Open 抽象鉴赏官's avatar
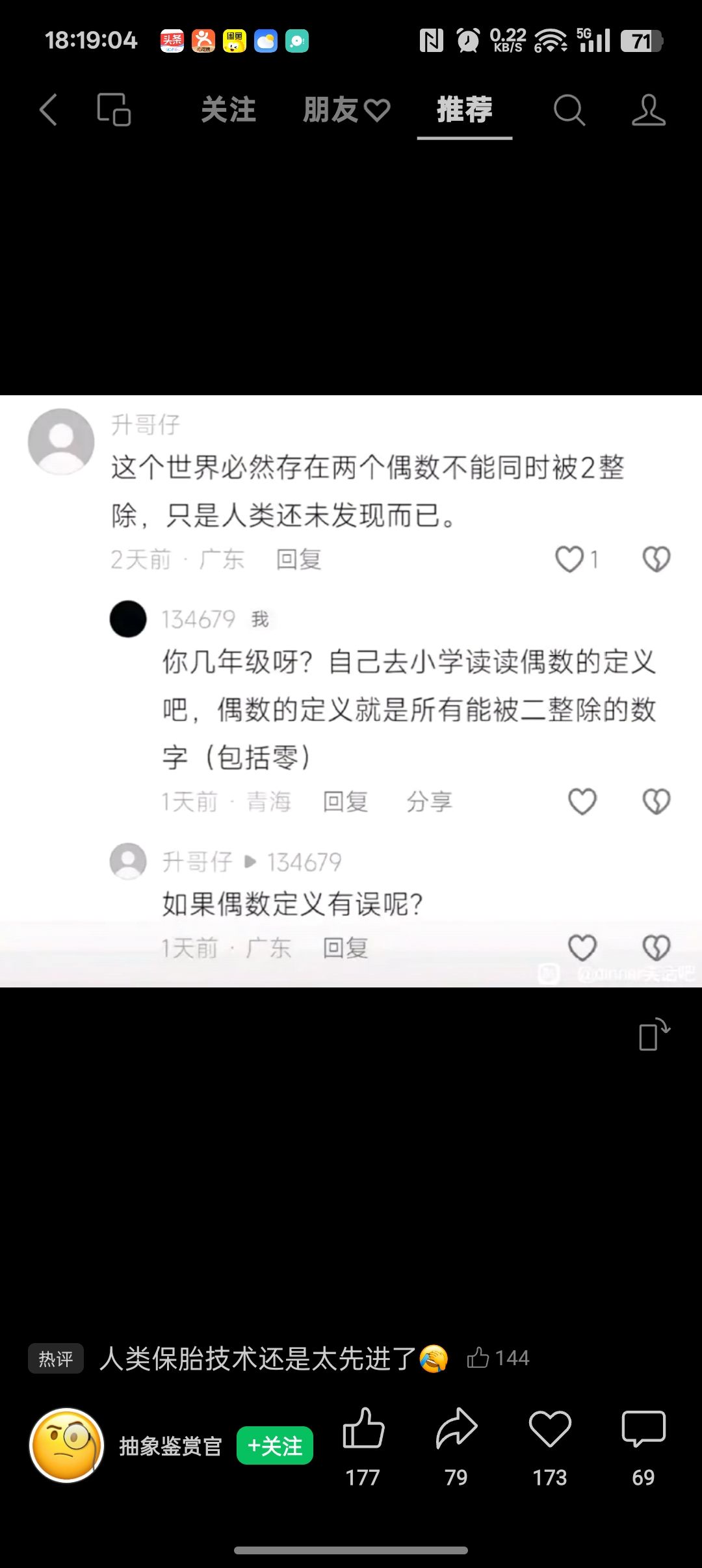The width and height of the screenshot is (702, 1568). pyautogui.click(x=67, y=1445)
